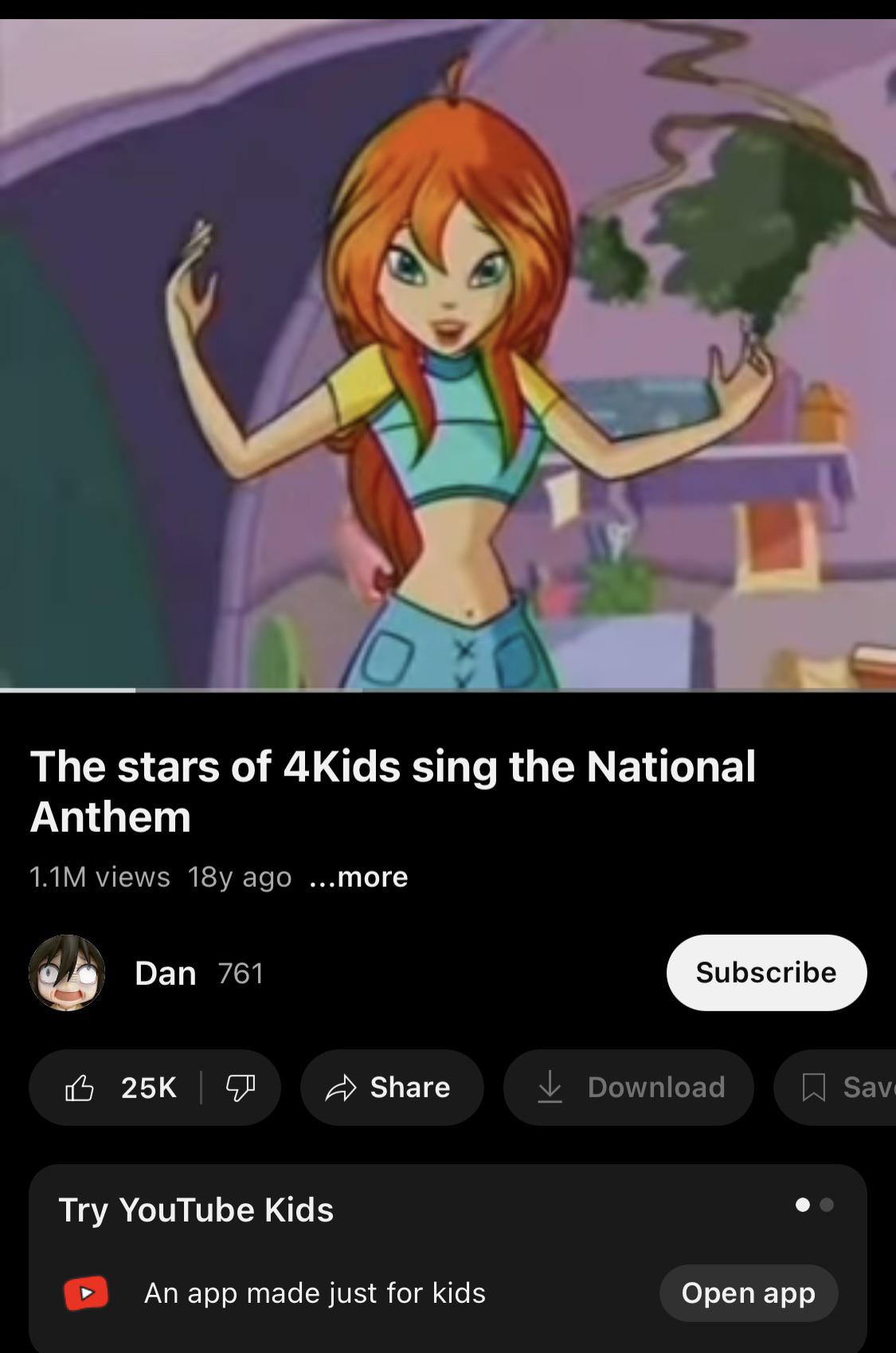Dislike this video
This screenshot has height=1353, width=896.
(240, 1088)
